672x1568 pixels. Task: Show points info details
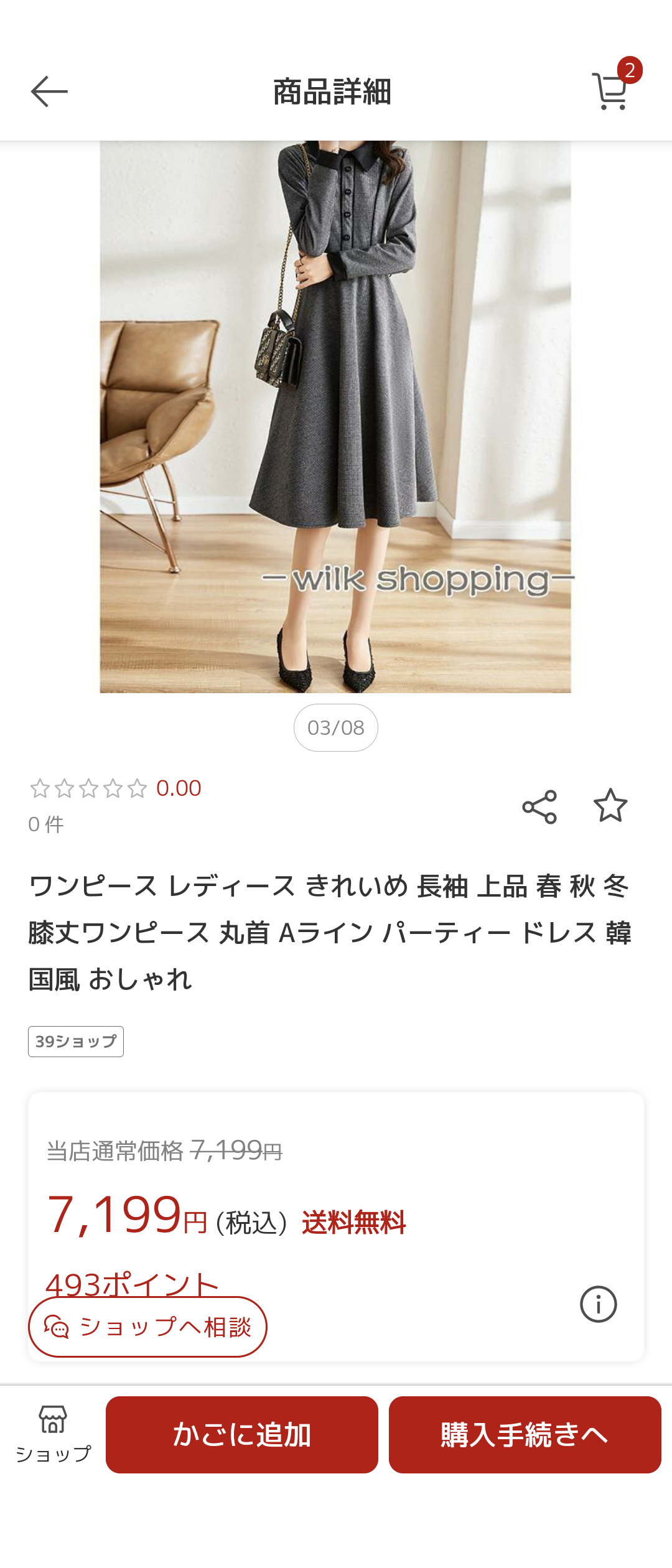(x=598, y=1304)
